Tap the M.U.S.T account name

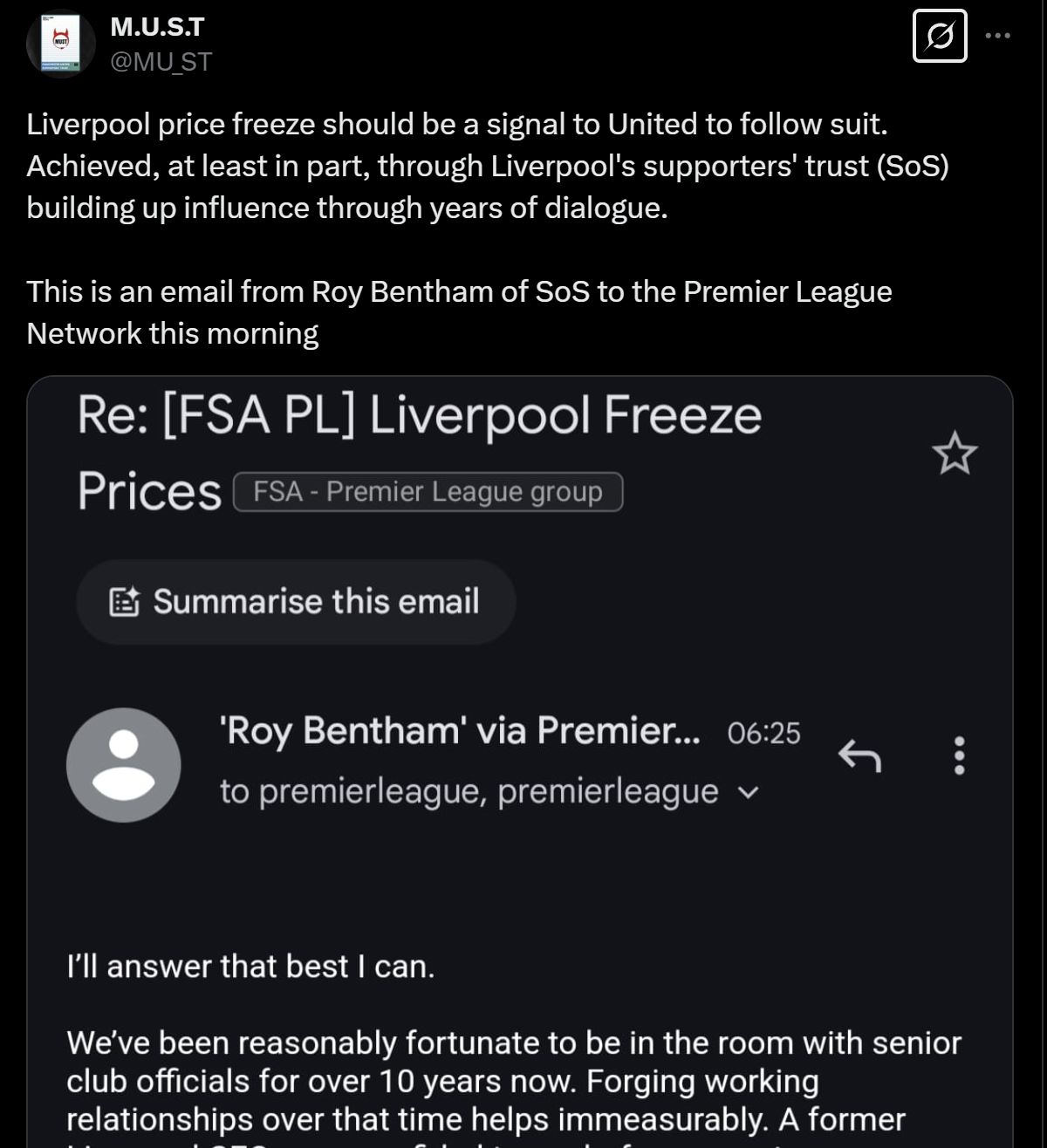(157, 27)
